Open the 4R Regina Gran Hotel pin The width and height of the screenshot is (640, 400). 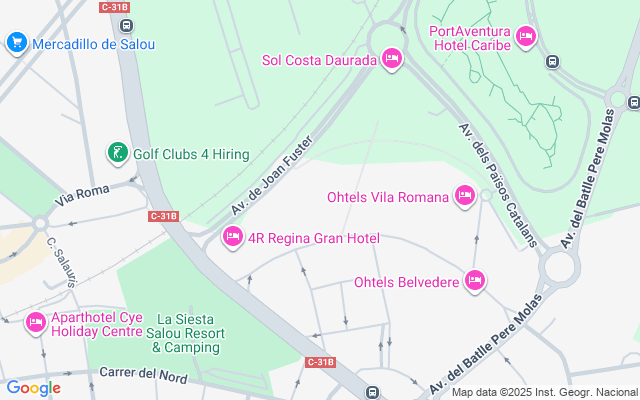[233, 237]
